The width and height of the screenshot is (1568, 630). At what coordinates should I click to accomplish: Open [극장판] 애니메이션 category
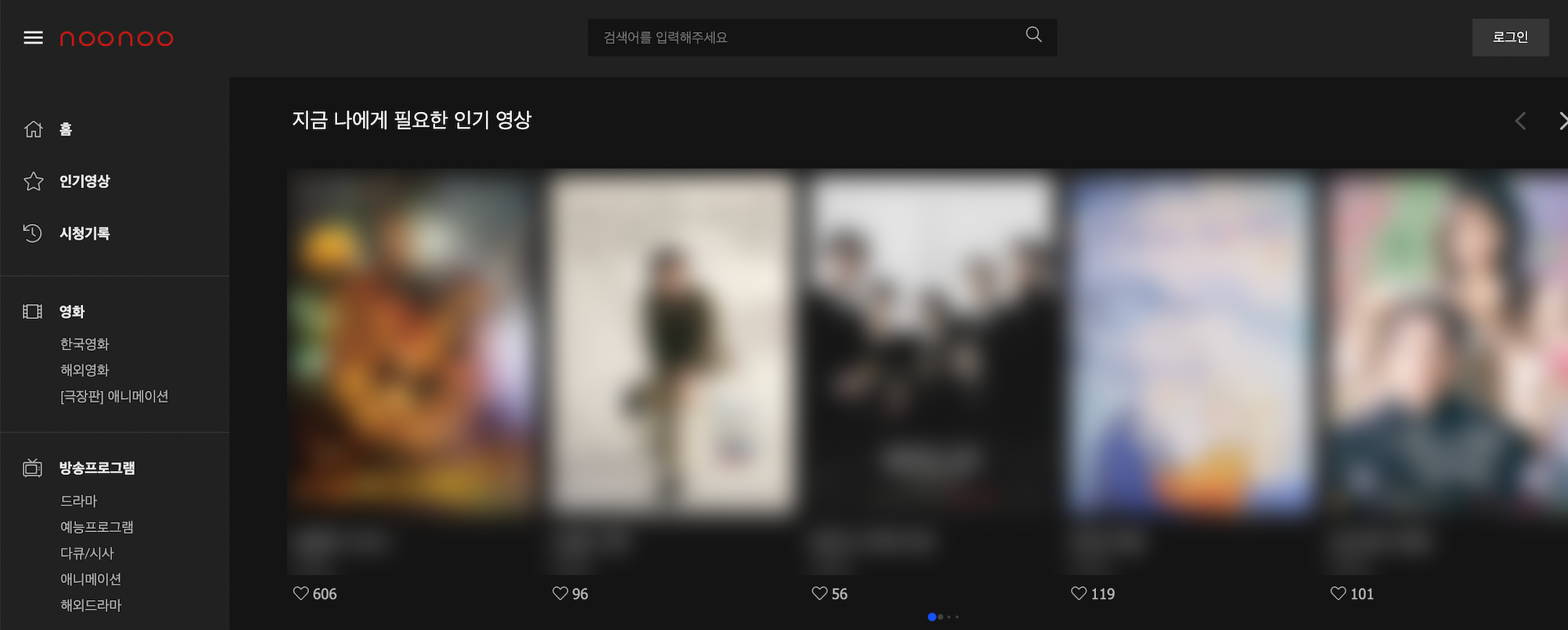tap(114, 396)
